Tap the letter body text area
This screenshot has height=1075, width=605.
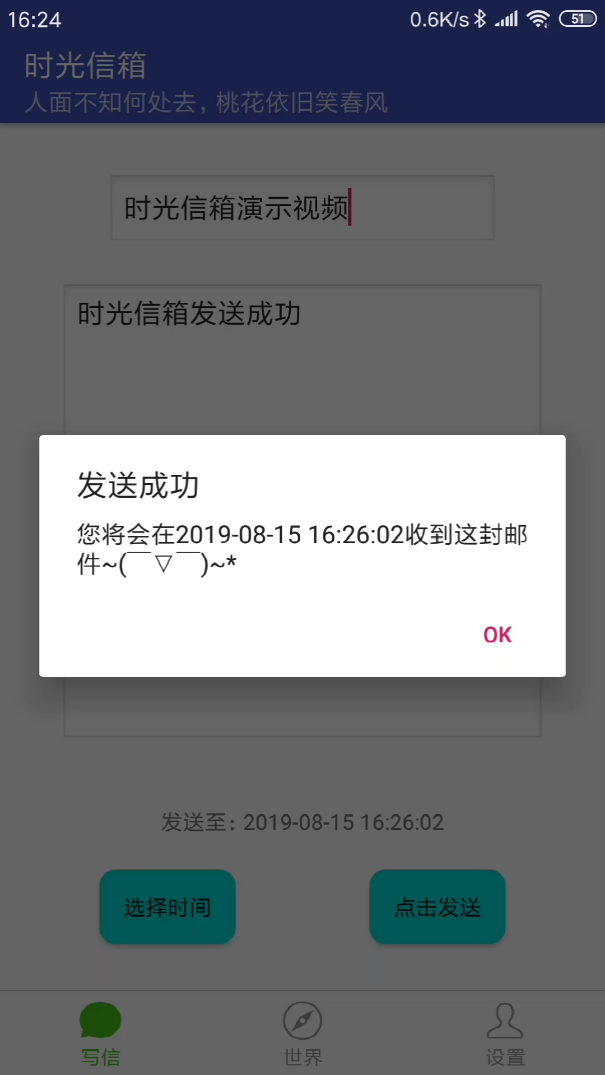302,370
